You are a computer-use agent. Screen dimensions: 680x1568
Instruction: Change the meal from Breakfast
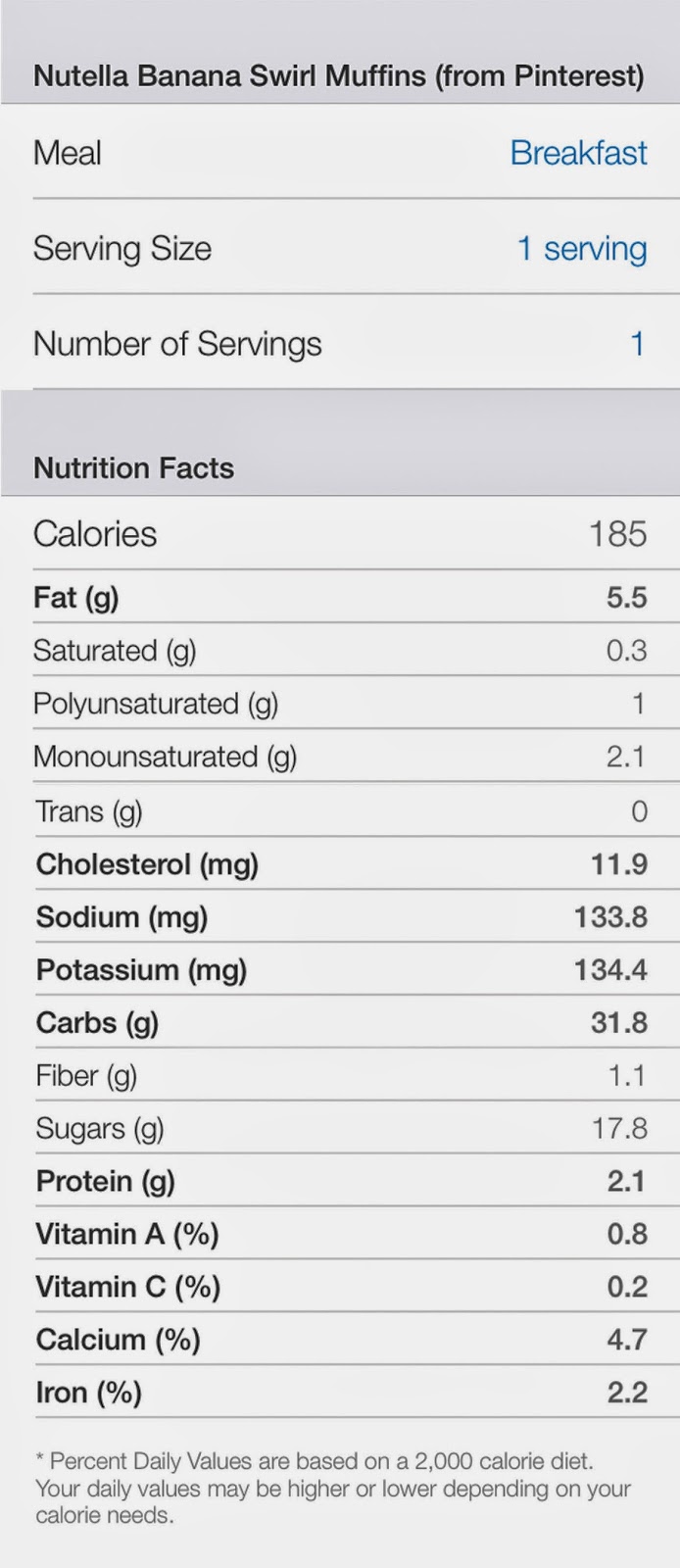578,153
